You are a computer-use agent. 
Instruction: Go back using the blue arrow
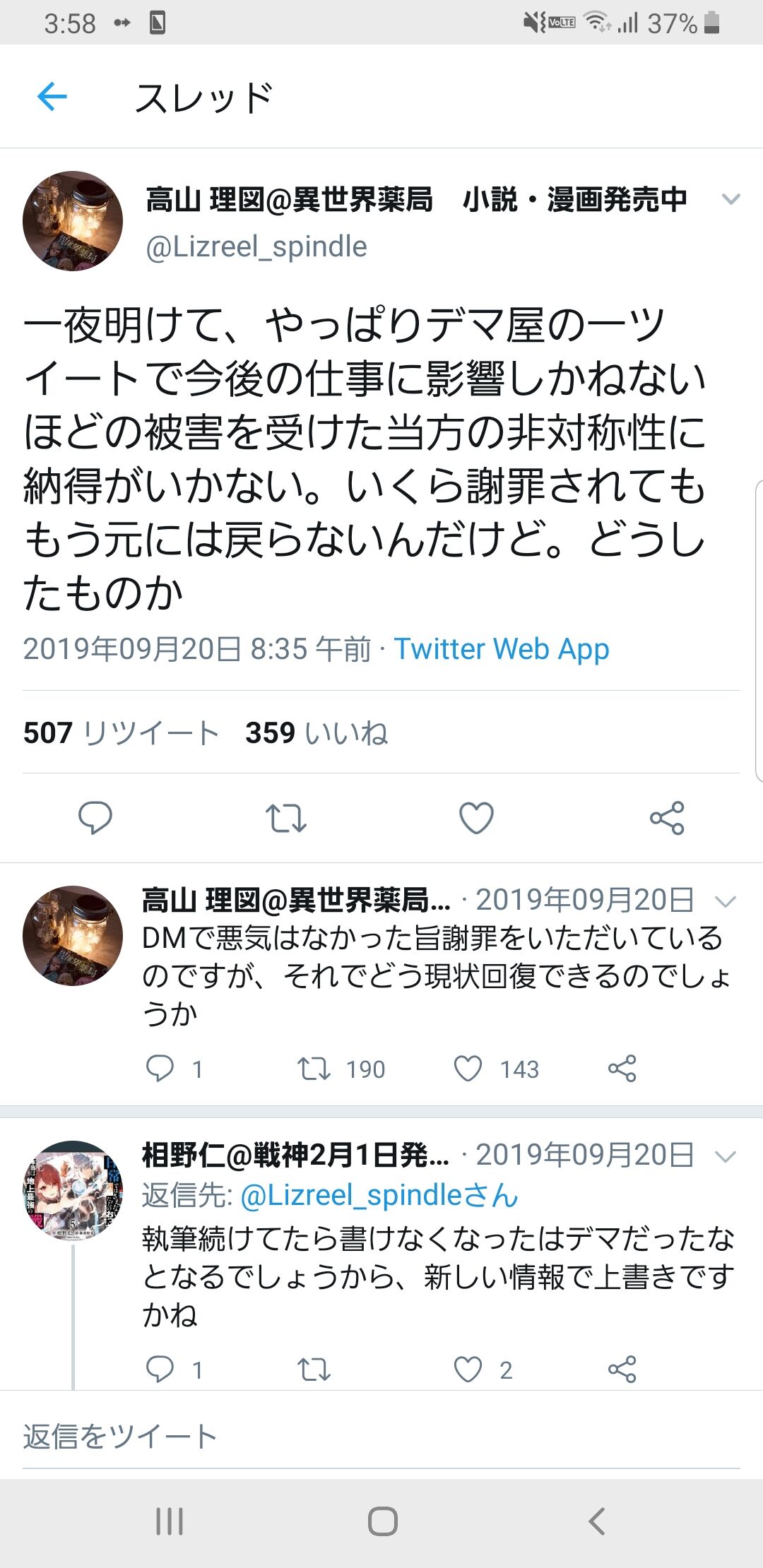point(52,97)
